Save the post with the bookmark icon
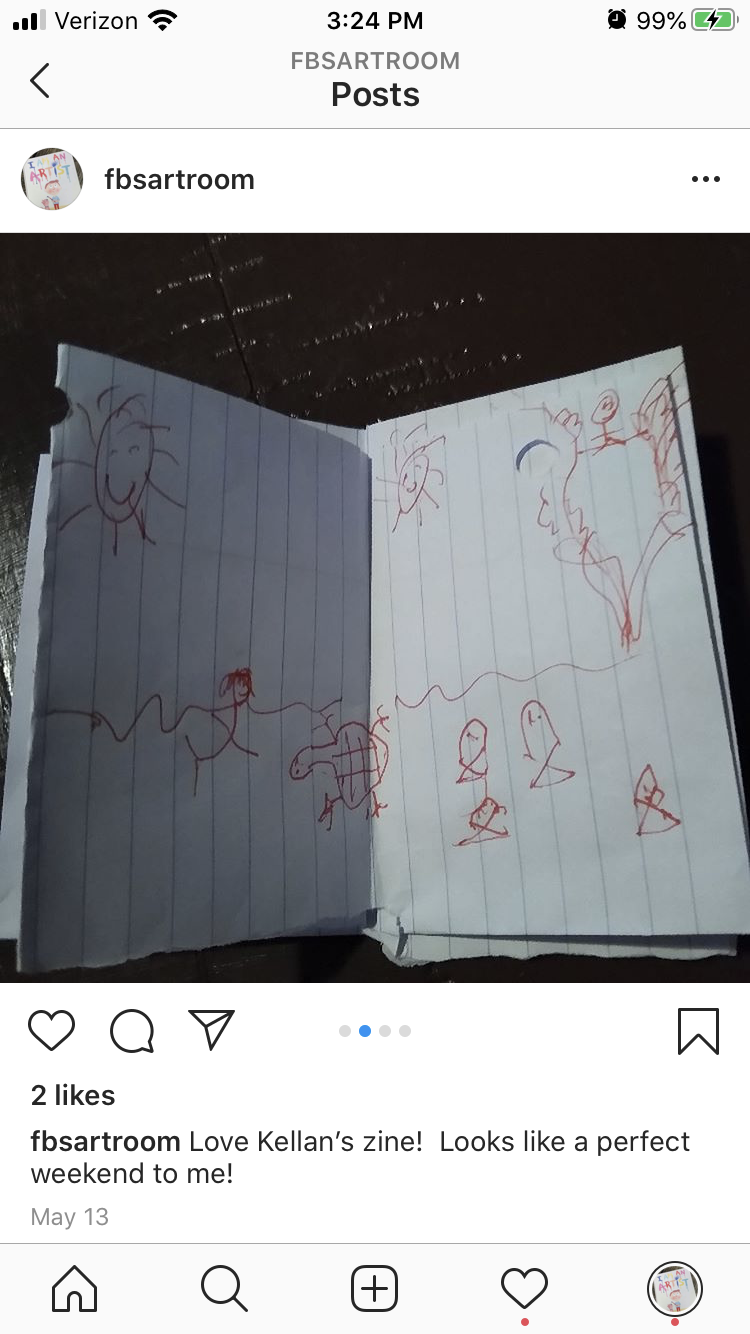This screenshot has width=750, height=1334. point(698,1030)
